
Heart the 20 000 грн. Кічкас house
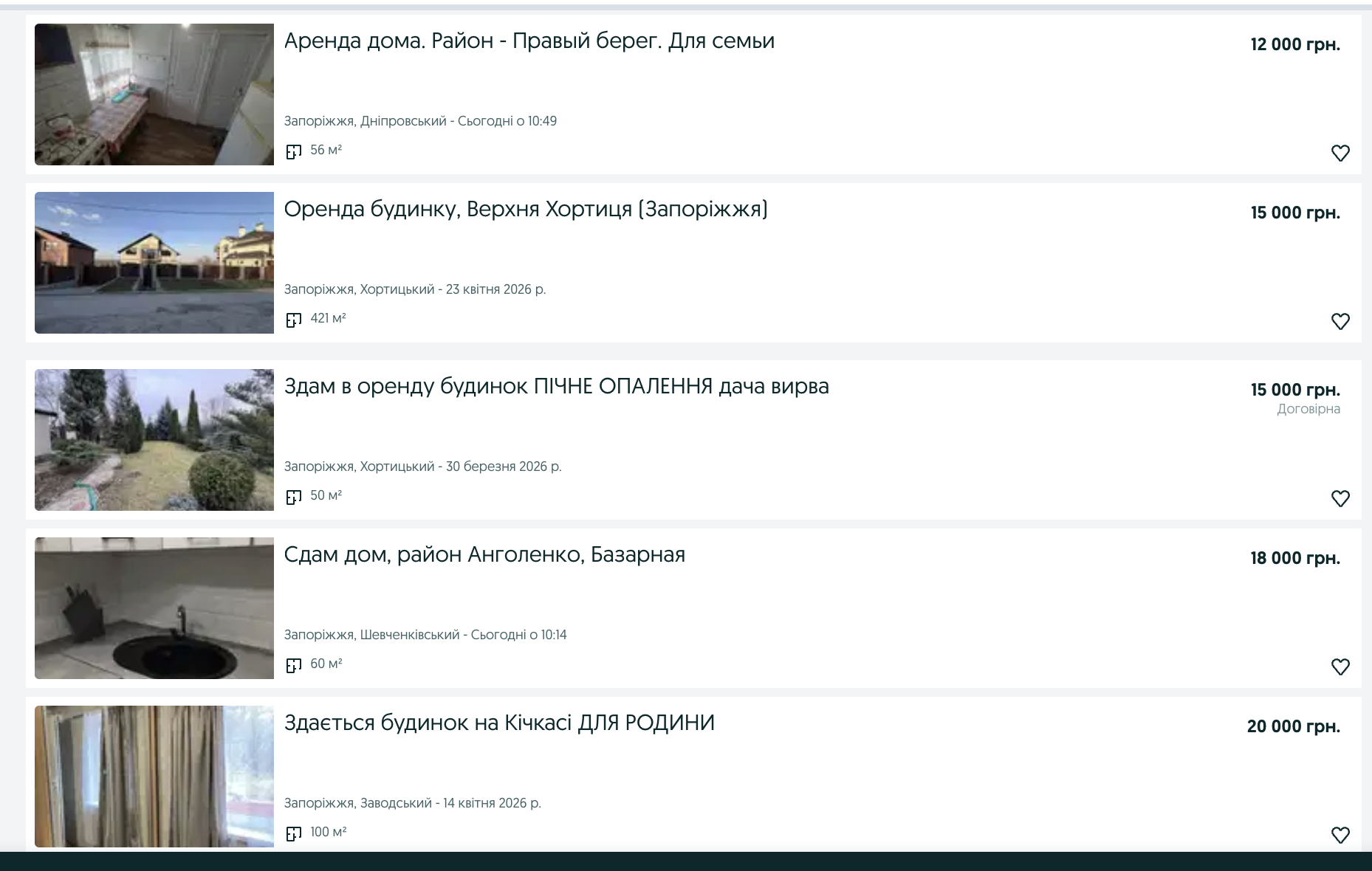1340,835
